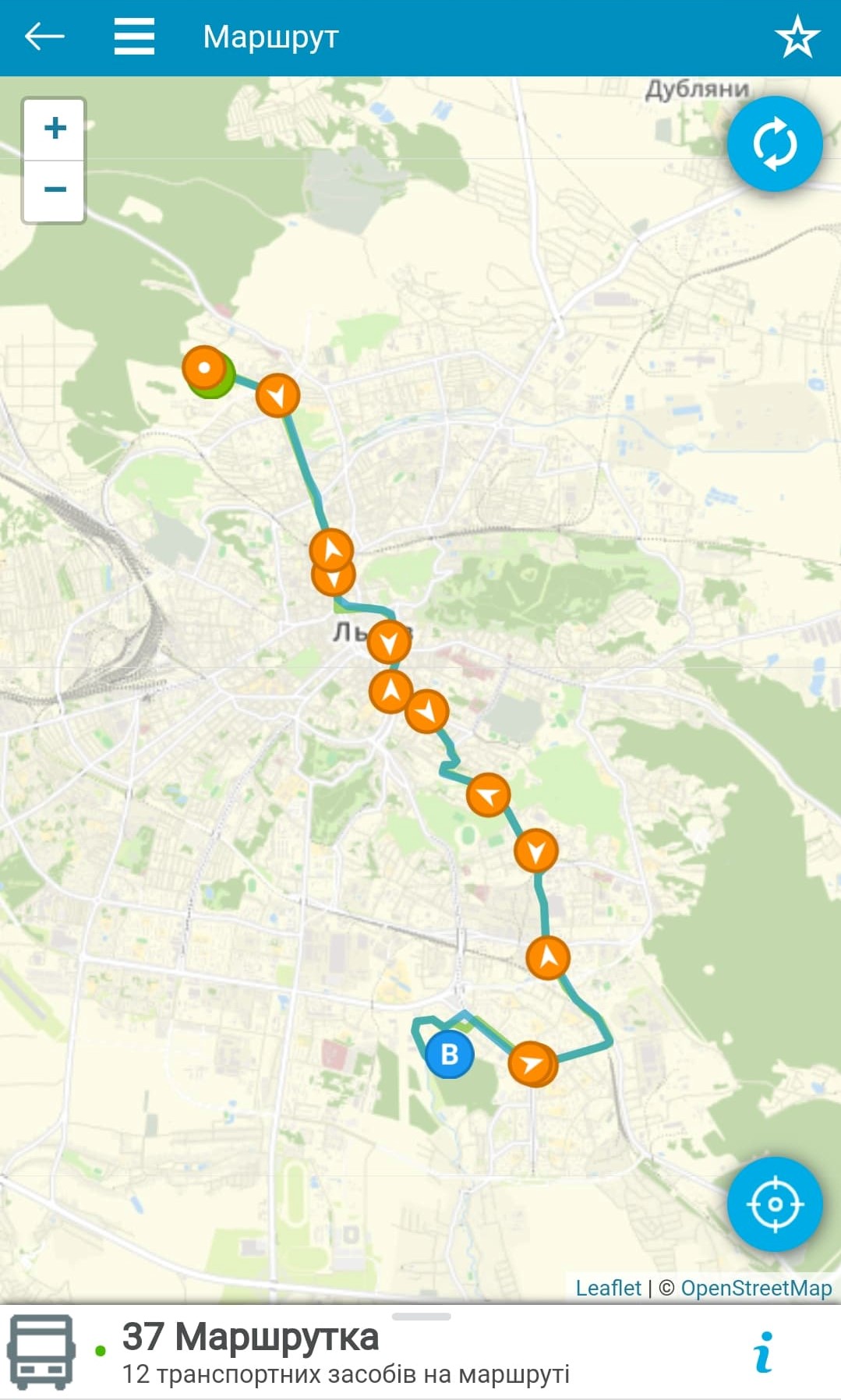The height and width of the screenshot is (1400, 841).
Task: Open the OpenStreetMap attribution link
Action: [756, 1288]
